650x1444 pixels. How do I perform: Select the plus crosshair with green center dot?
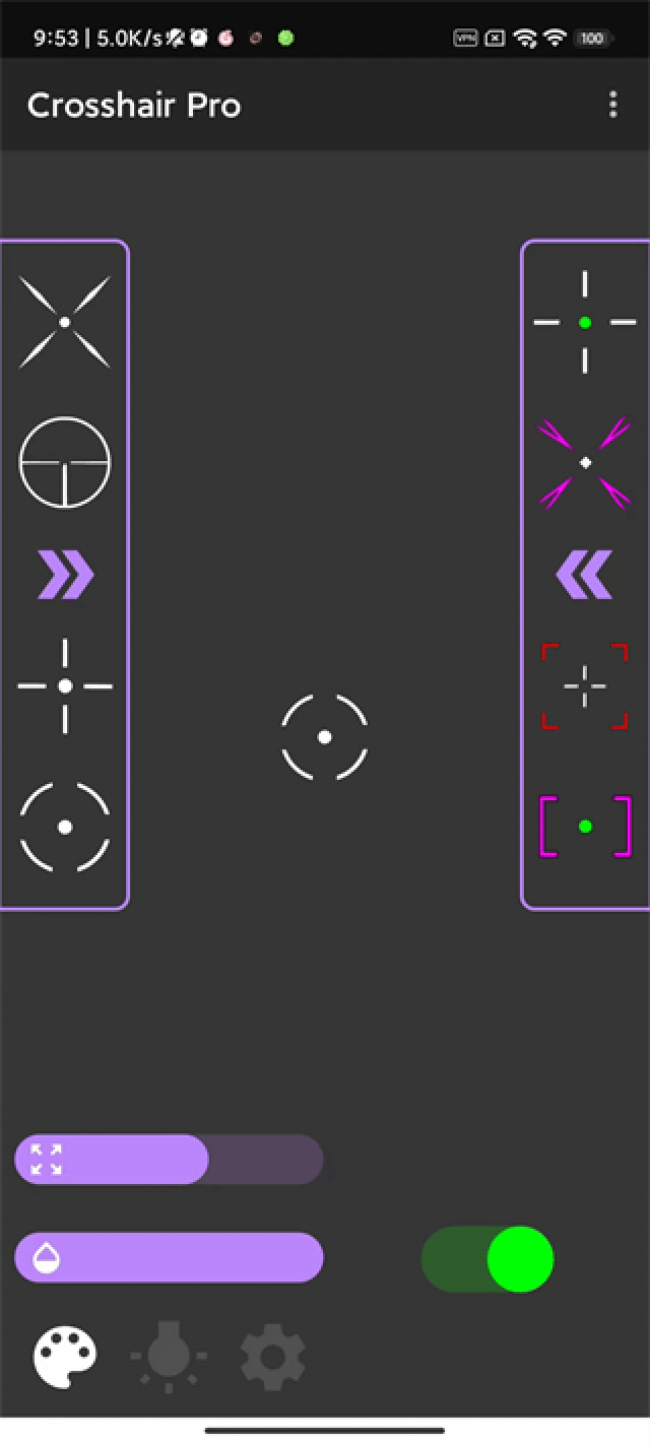pyautogui.click(x=585, y=322)
